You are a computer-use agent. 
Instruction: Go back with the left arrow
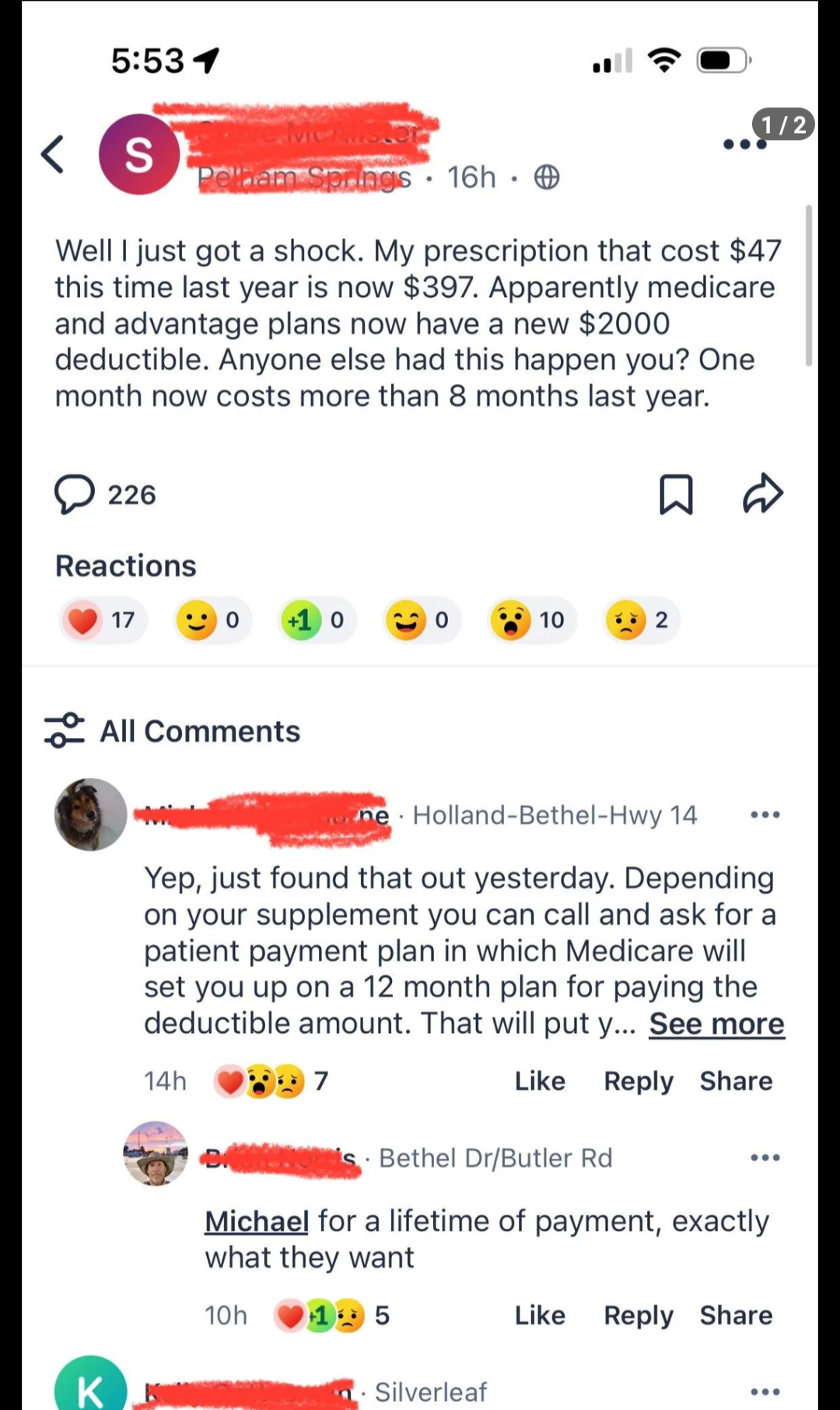coord(52,154)
